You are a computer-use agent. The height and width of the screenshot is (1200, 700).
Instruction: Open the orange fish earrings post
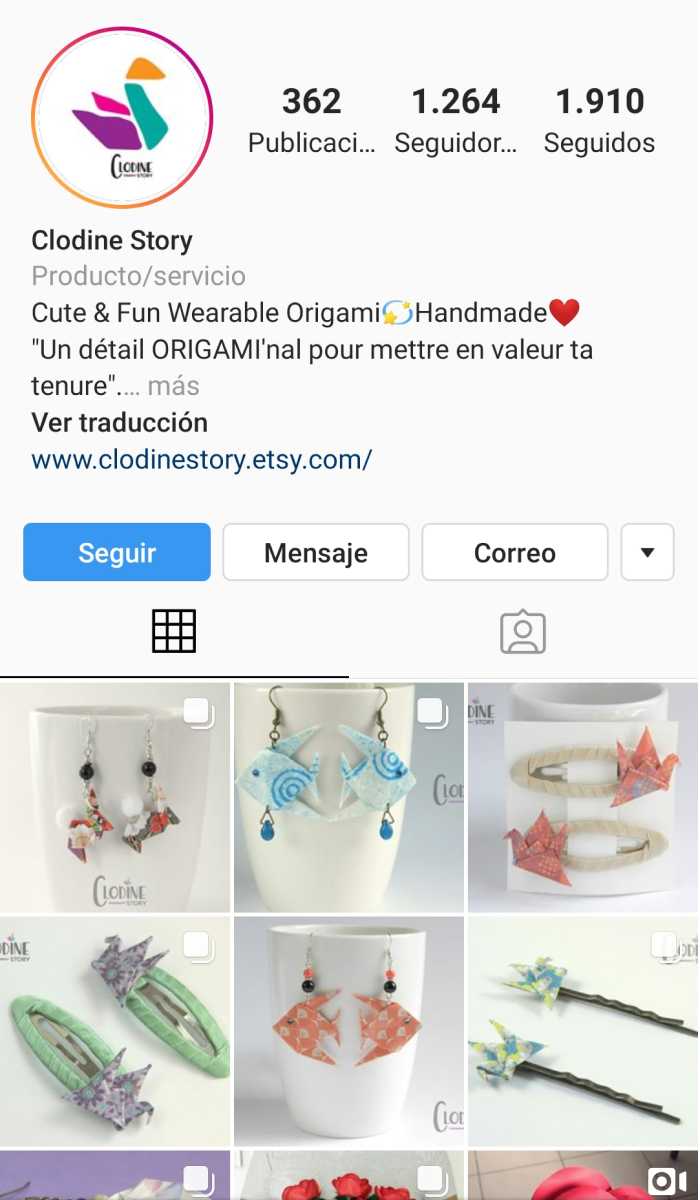(x=348, y=1031)
